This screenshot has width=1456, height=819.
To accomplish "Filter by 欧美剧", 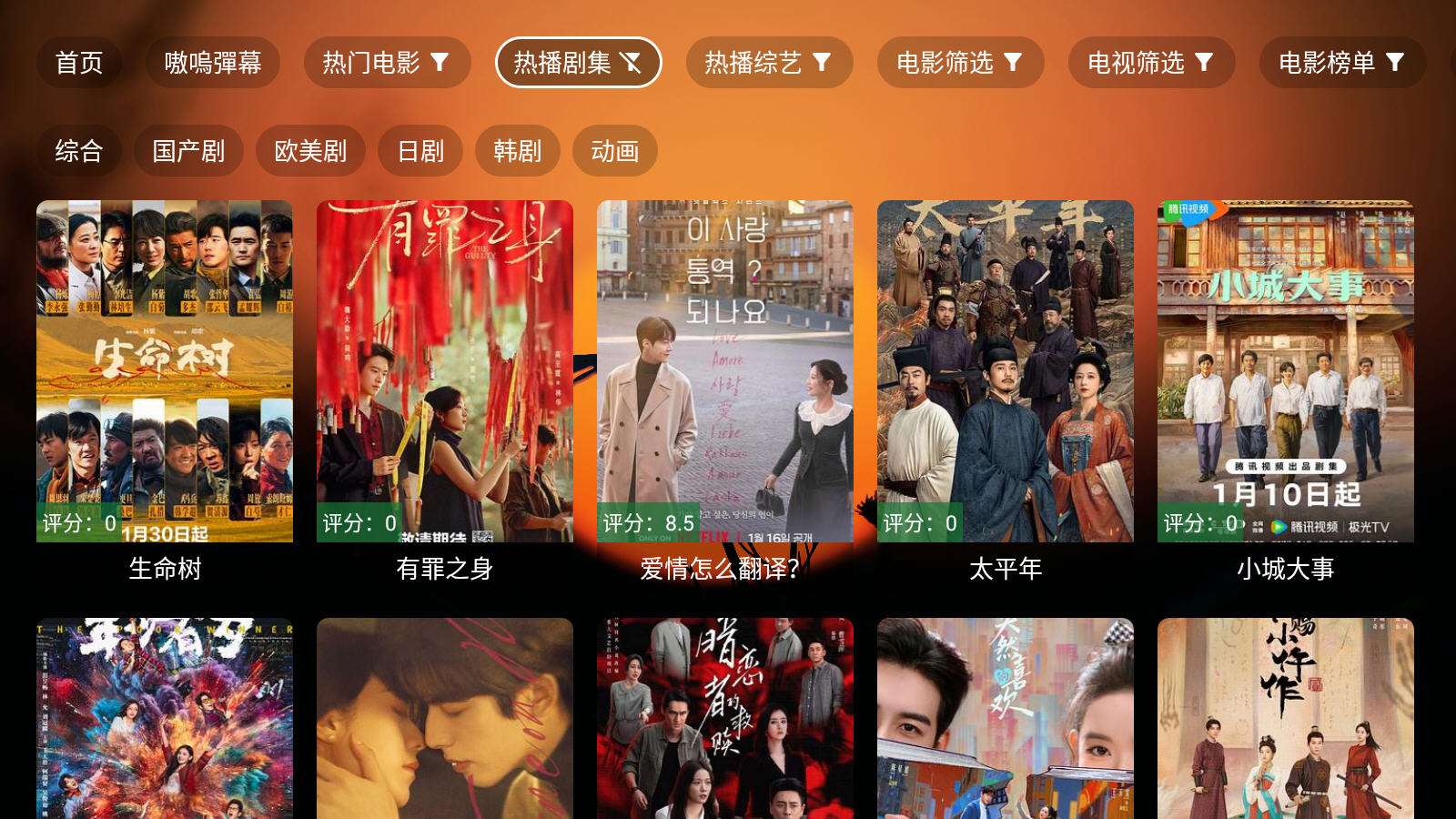I will pyautogui.click(x=310, y=151).
